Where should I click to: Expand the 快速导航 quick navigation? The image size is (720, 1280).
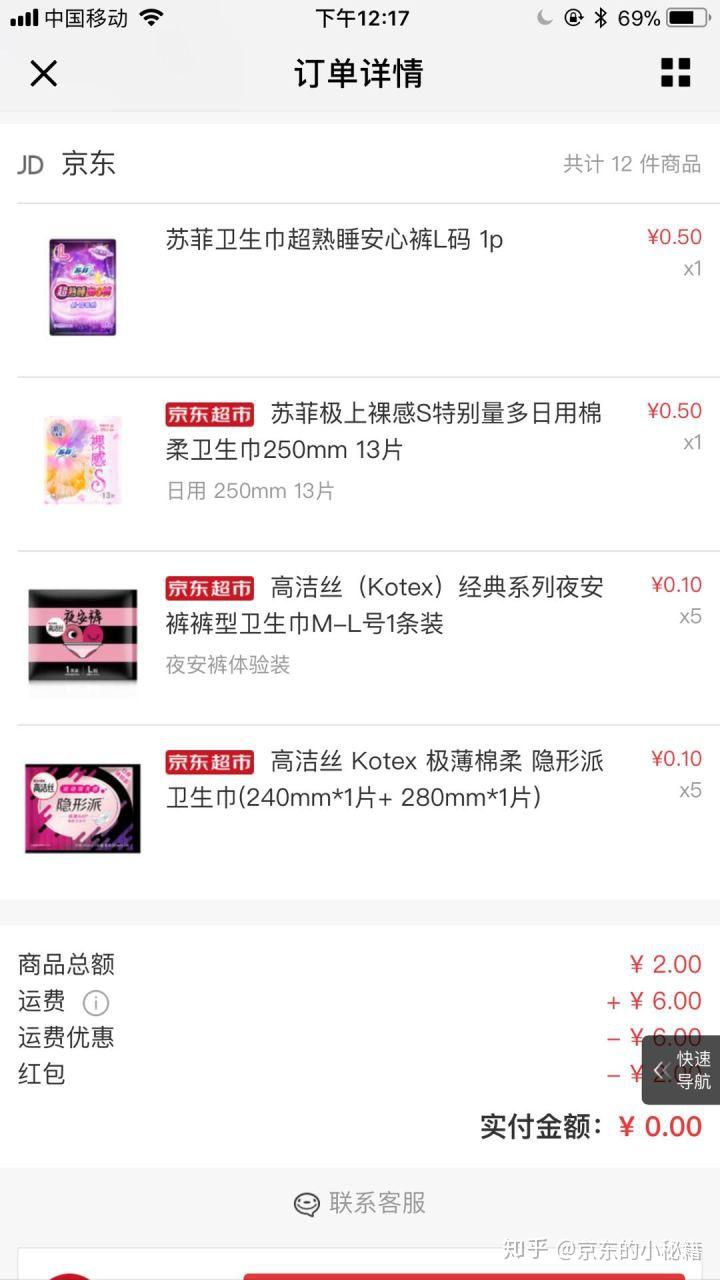[x=682, y=1070]
